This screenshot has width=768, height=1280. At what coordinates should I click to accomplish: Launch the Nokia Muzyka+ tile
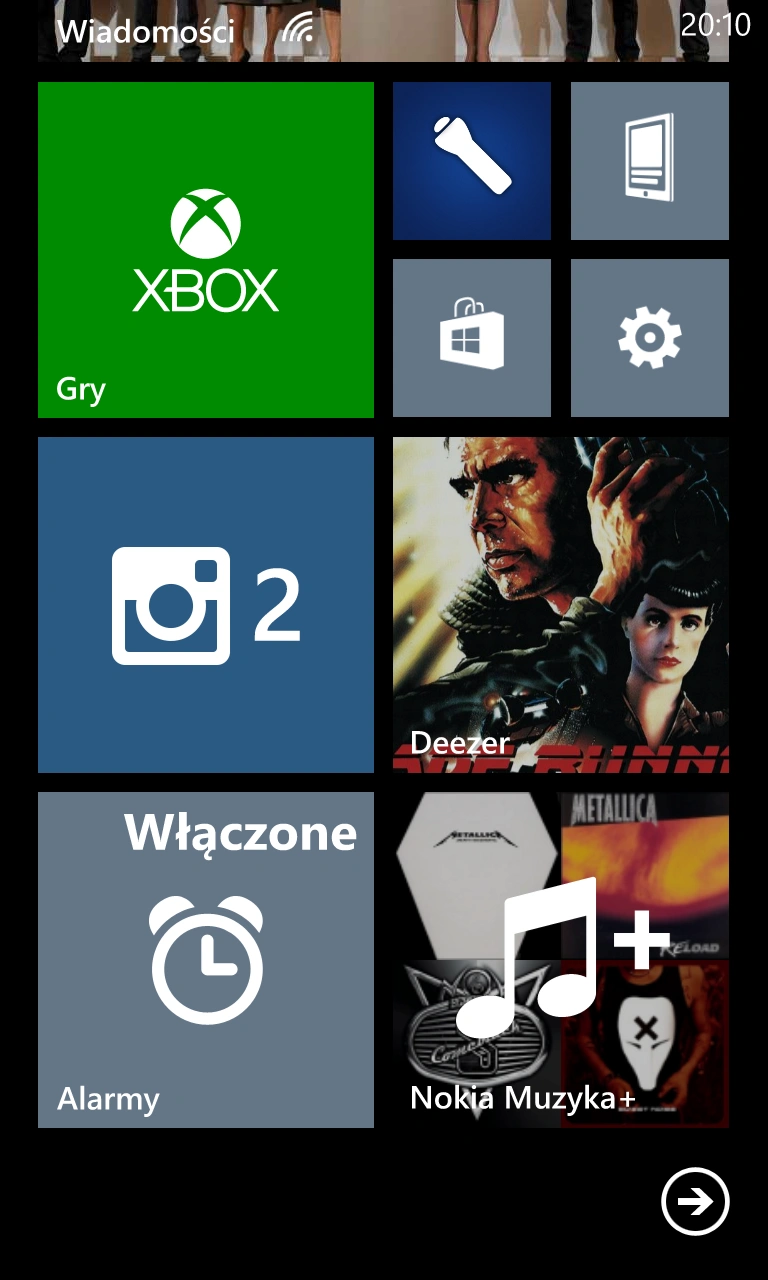(561, 960)
